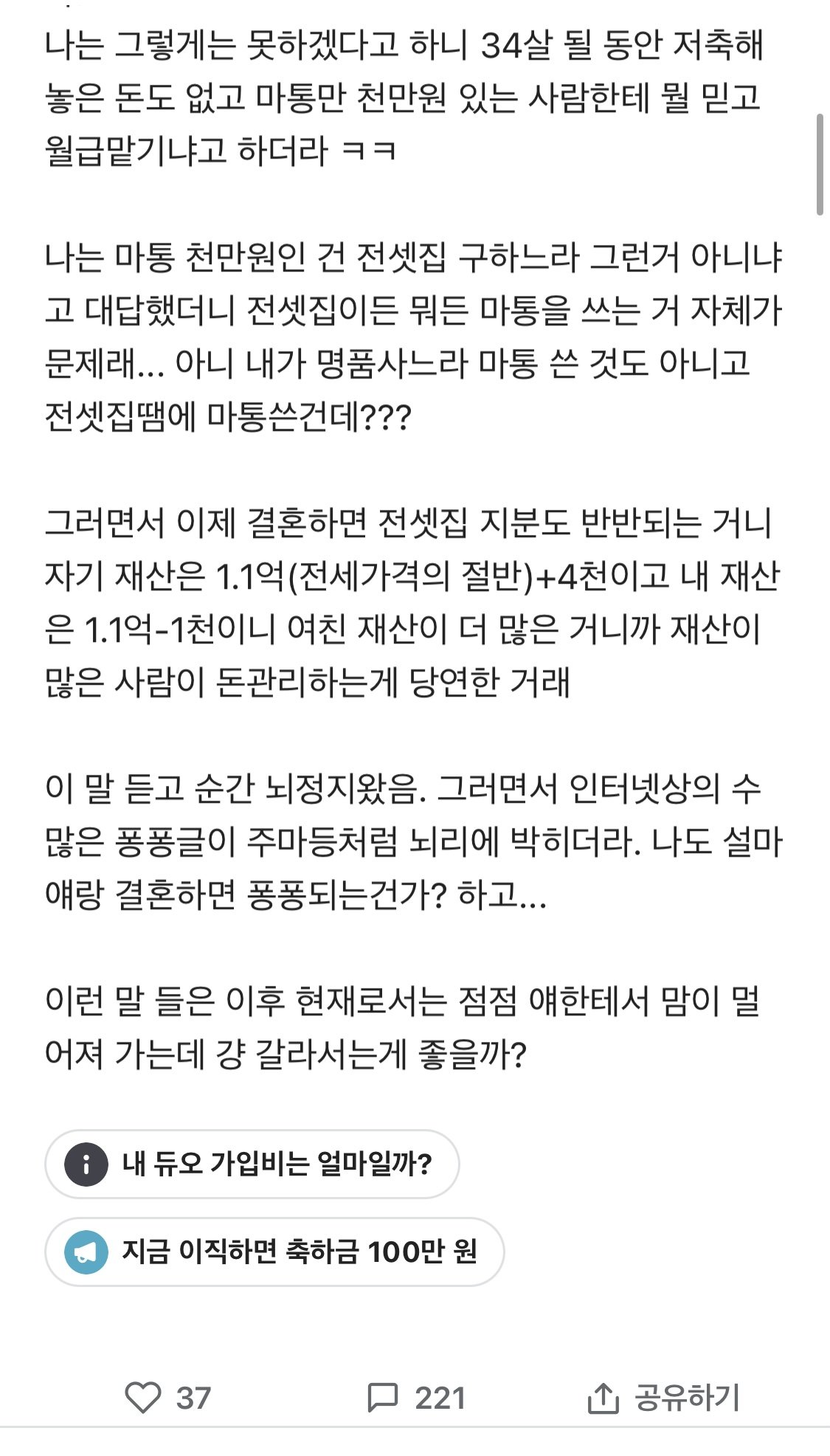Share the post via 공유하기
This screenshot has width=830, height=1456.
pos(664,1398)
